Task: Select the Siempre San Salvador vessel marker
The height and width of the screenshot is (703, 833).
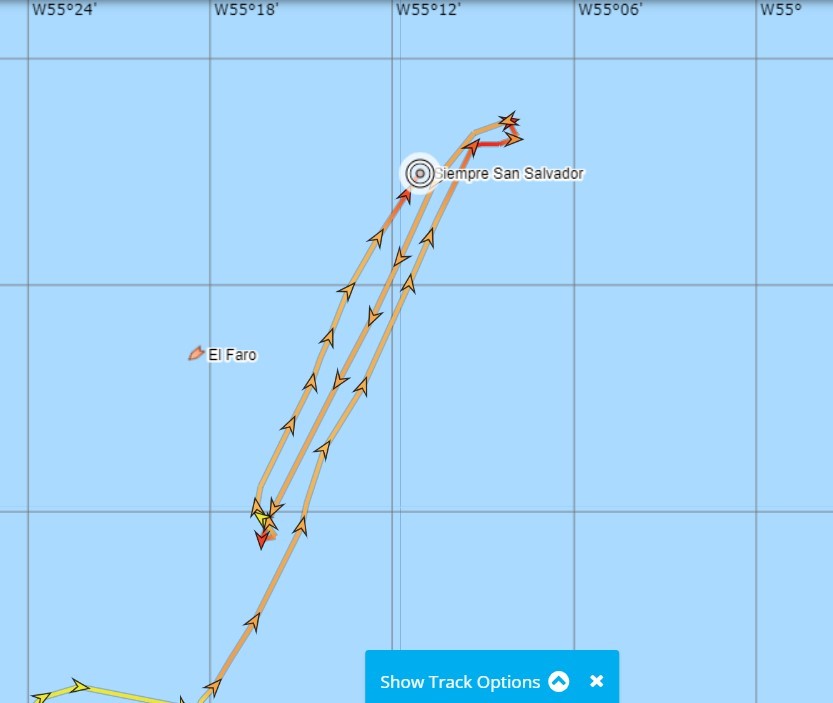Action: click(420, 174)
